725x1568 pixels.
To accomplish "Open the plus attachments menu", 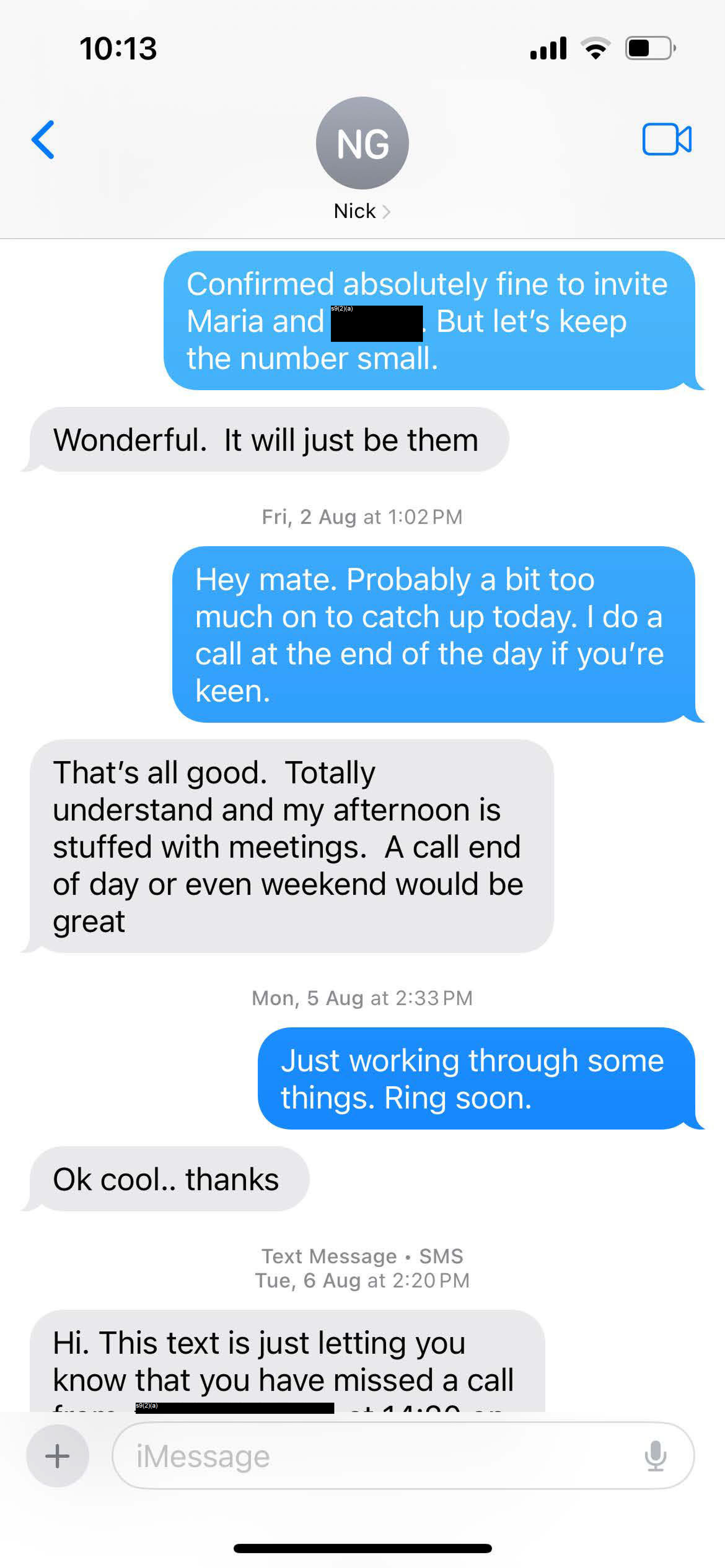I will point(57,1456).
